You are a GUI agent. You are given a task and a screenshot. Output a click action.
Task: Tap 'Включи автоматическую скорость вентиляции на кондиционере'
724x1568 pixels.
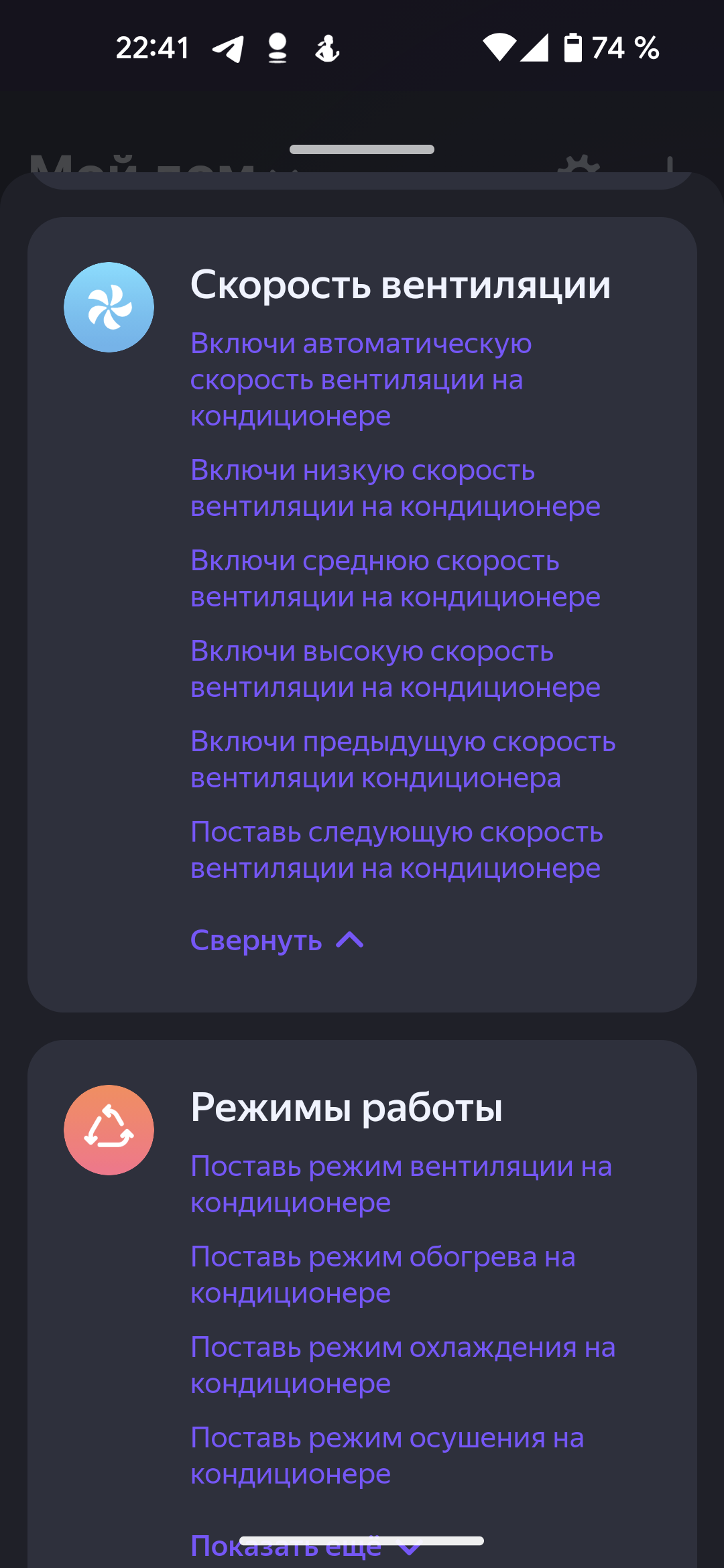point(361,379)
